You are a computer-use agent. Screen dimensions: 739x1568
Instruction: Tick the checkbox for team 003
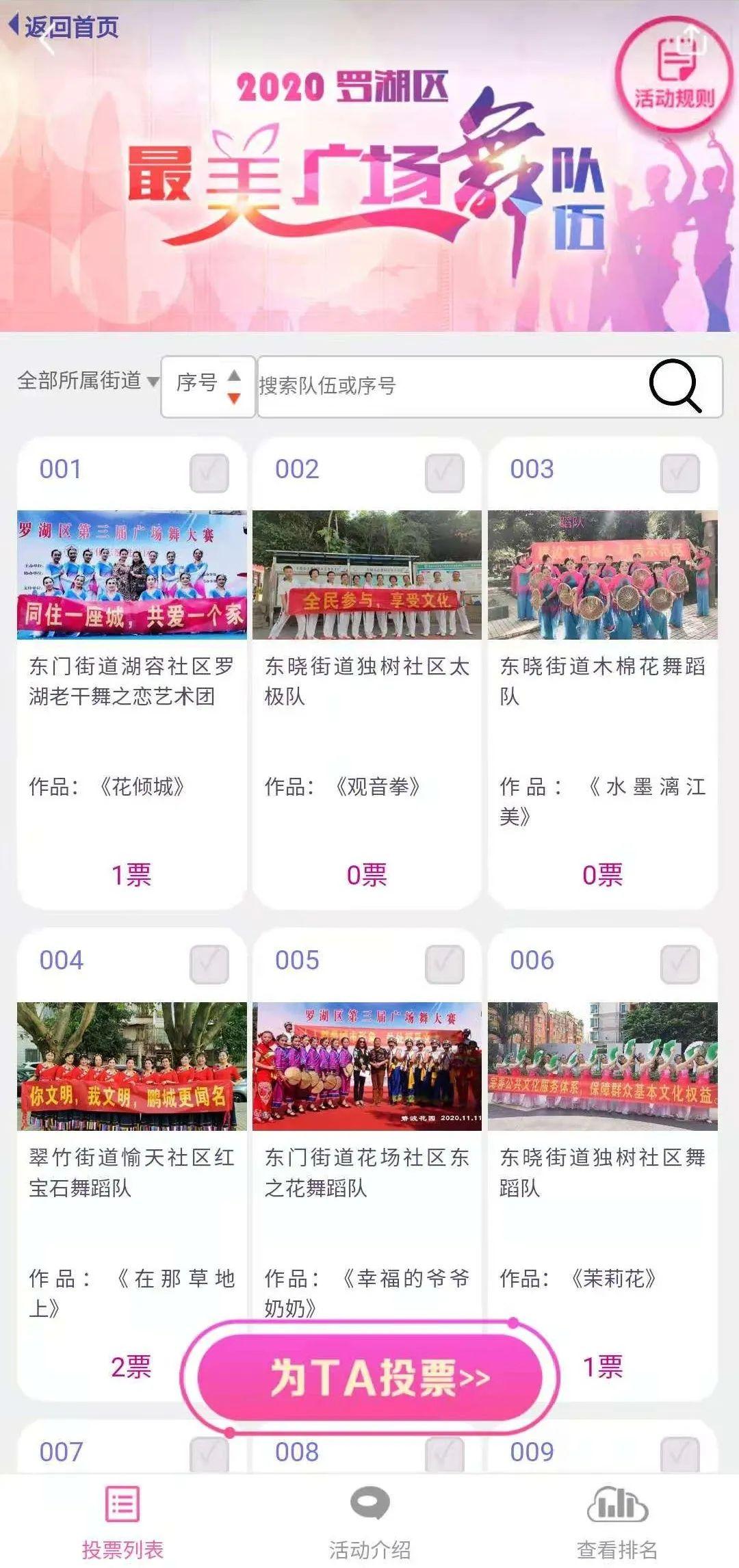[x=679, y=473]
